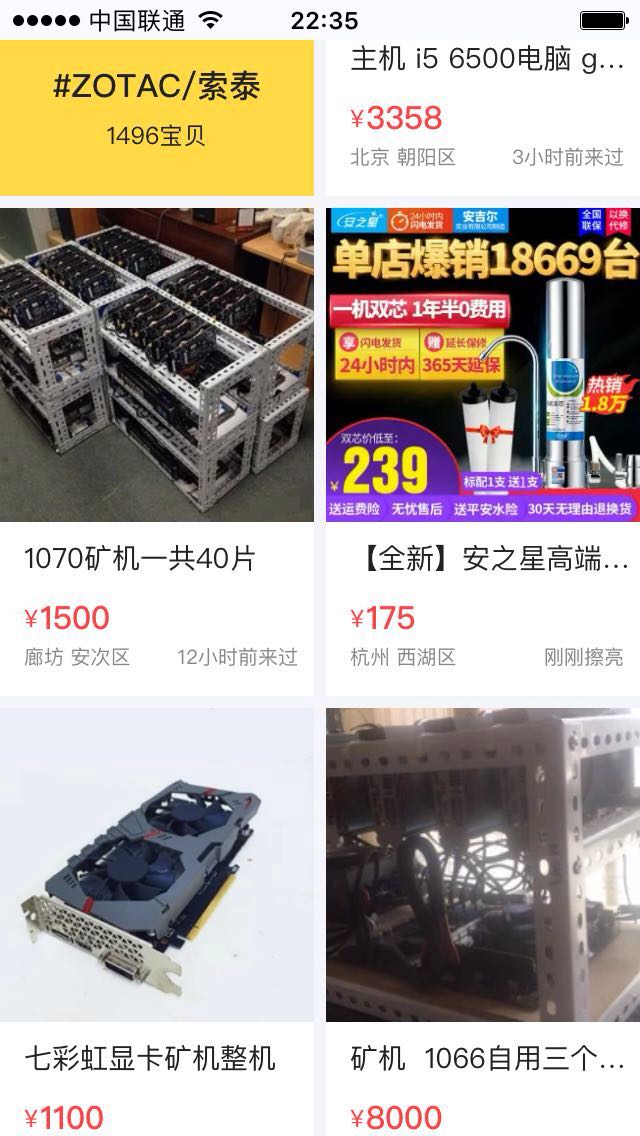Open the 主机 i5 6500电脑 listing
This screenshot has width=640, height=1136.
pyautogui.click(x=487, y=60)
